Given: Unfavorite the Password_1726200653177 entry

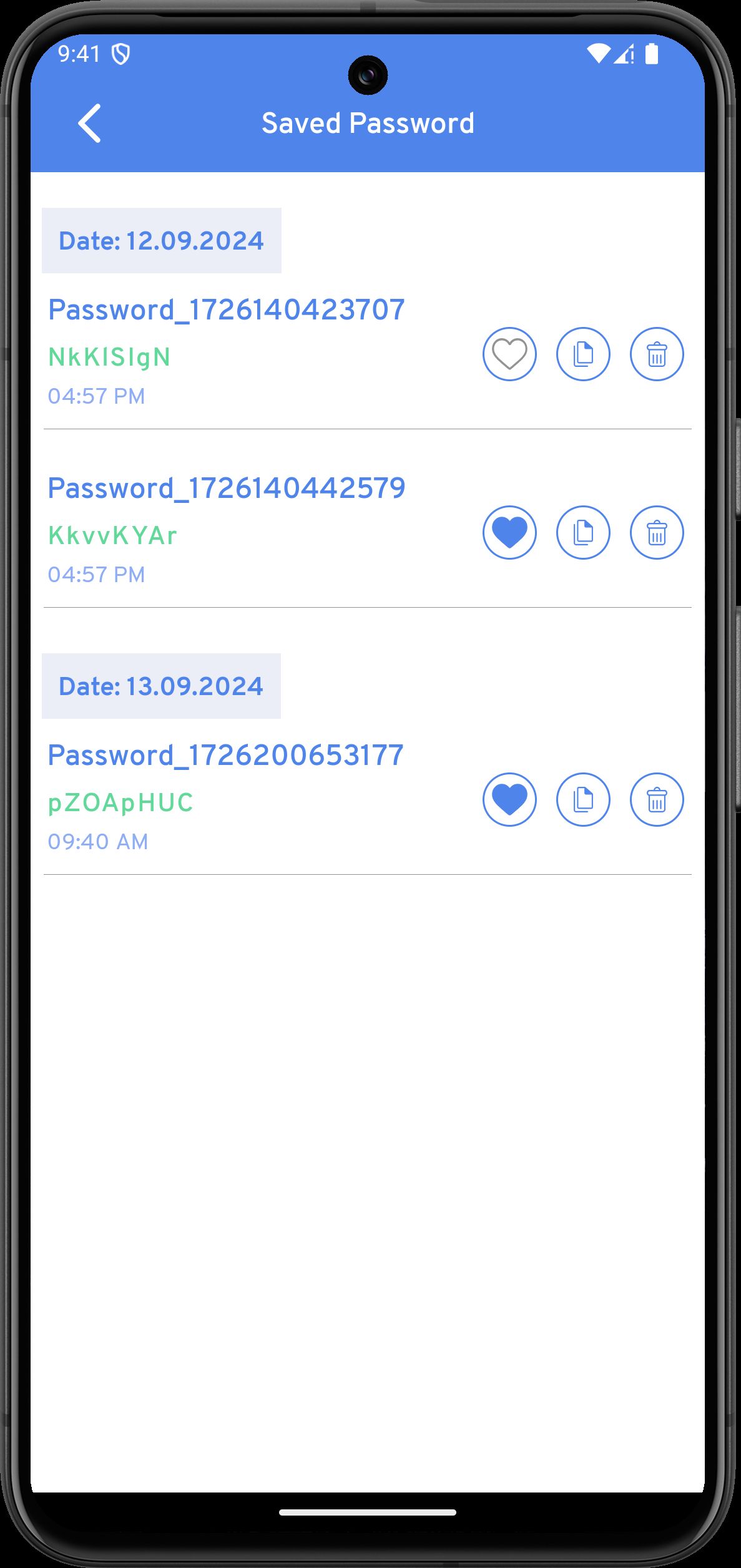Looking at the screenshot, I should pos(509,799).
